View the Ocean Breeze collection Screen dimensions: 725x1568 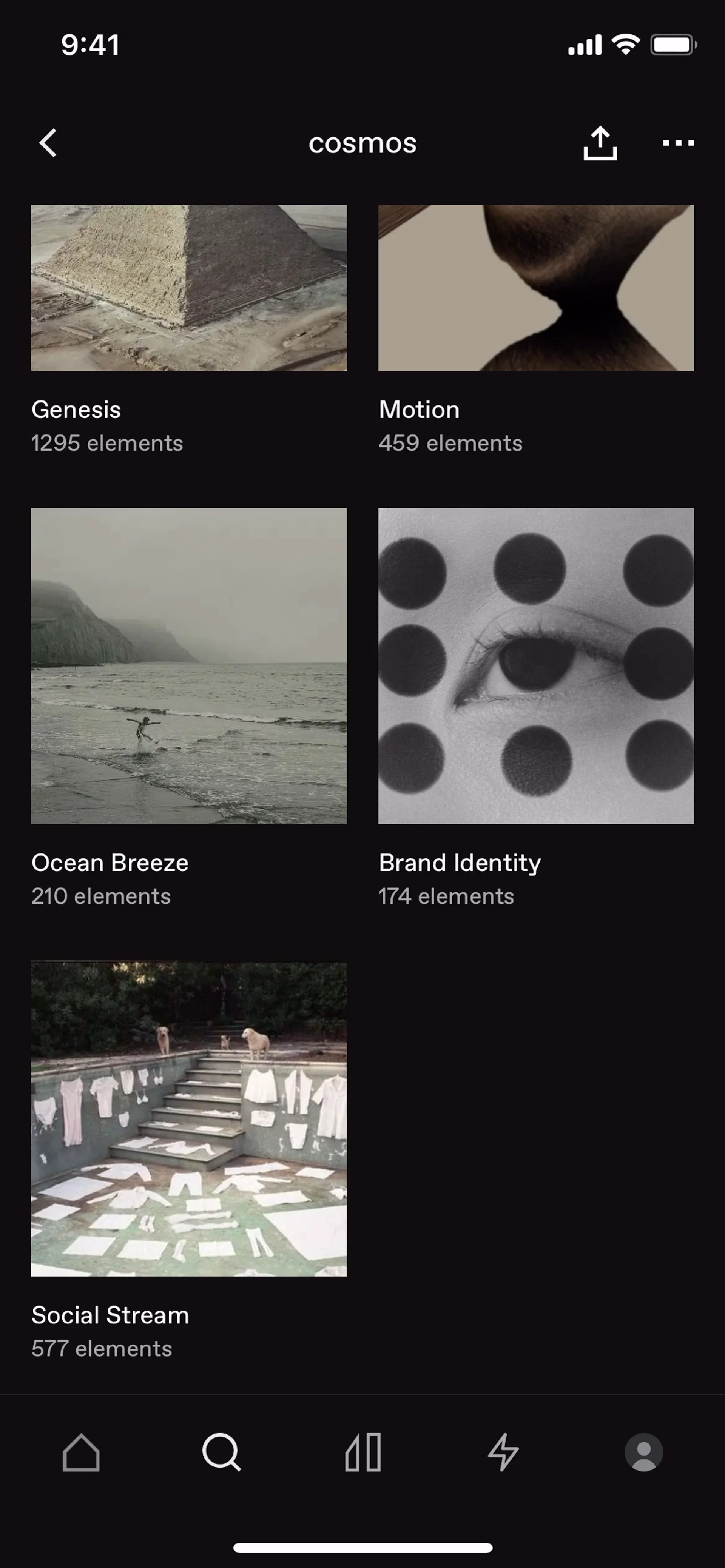tap(189, 666)
